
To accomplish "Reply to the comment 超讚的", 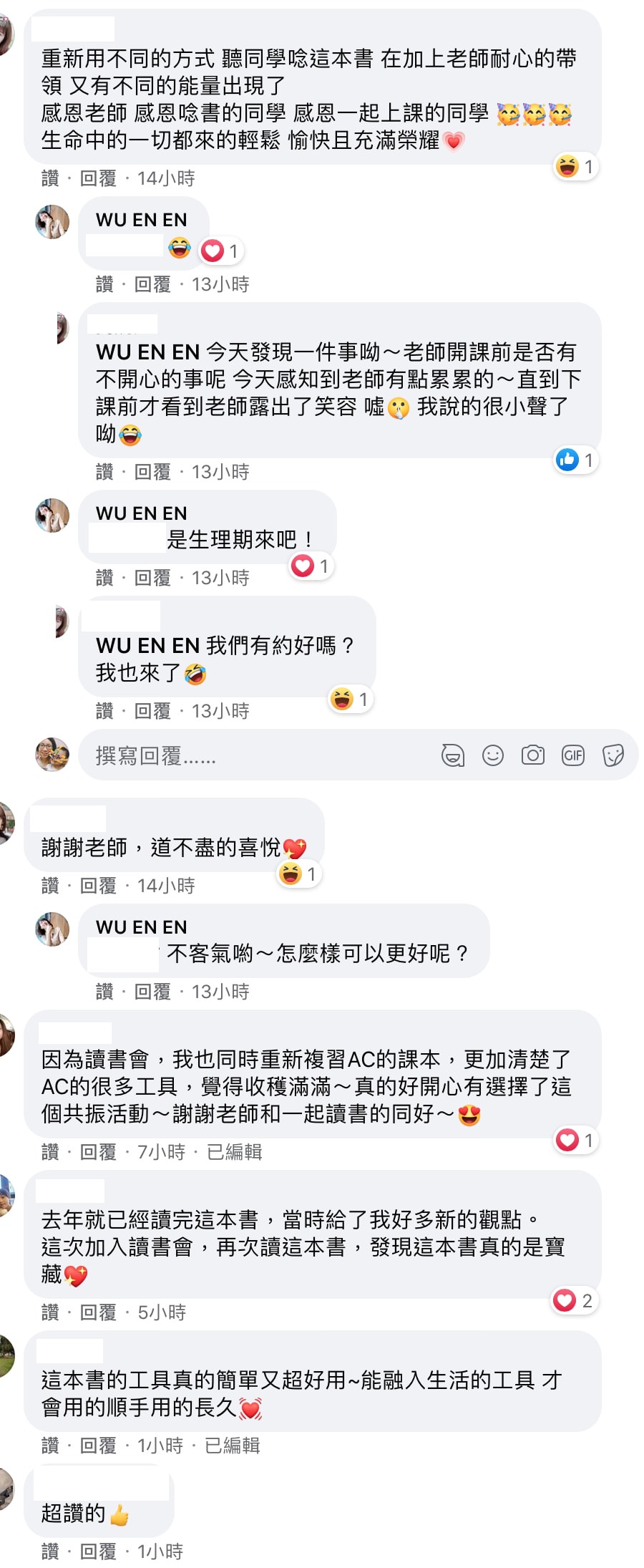I will tap(98, 1552).
